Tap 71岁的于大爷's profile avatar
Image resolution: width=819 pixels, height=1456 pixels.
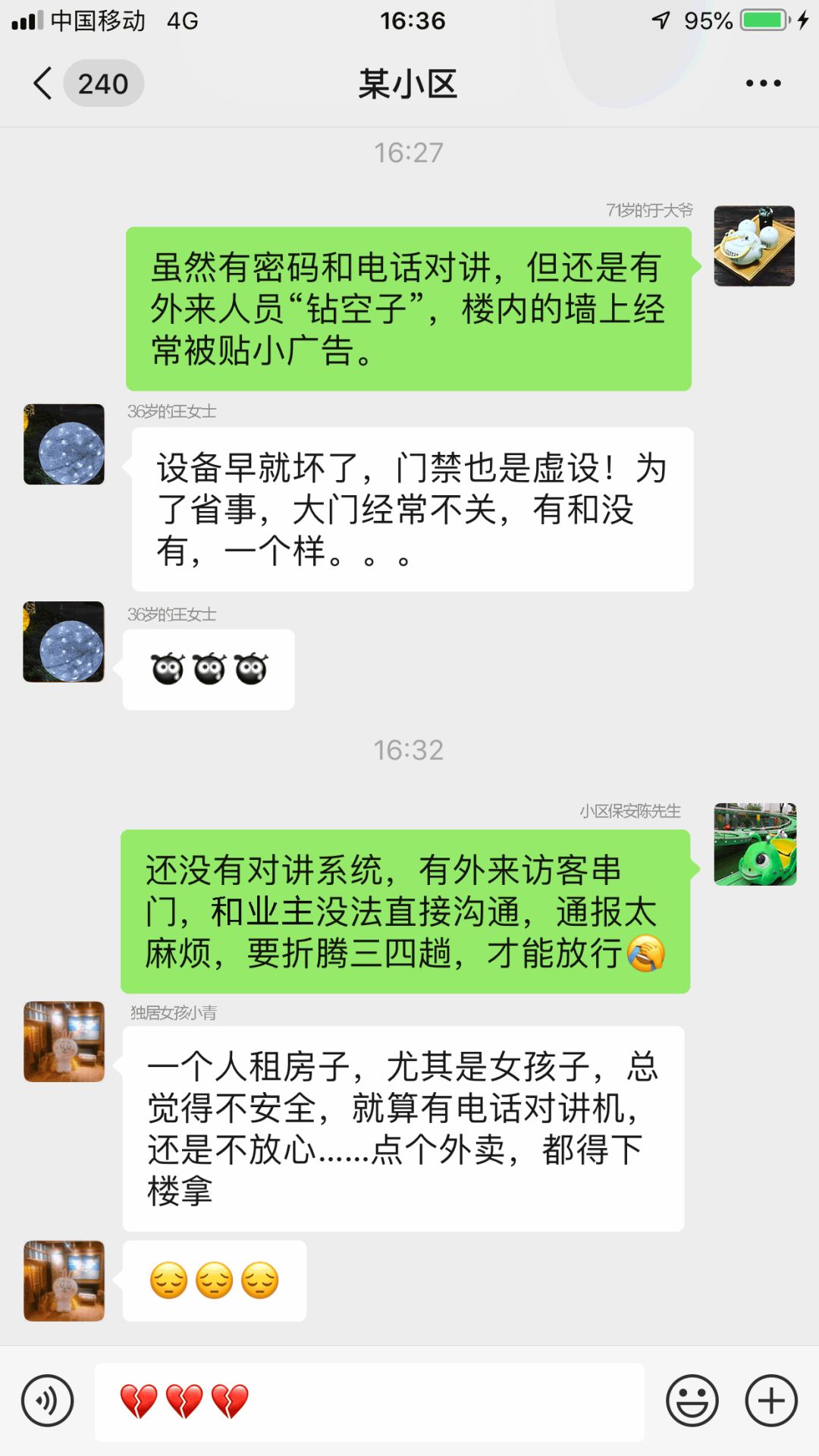[x=755, y=244]
